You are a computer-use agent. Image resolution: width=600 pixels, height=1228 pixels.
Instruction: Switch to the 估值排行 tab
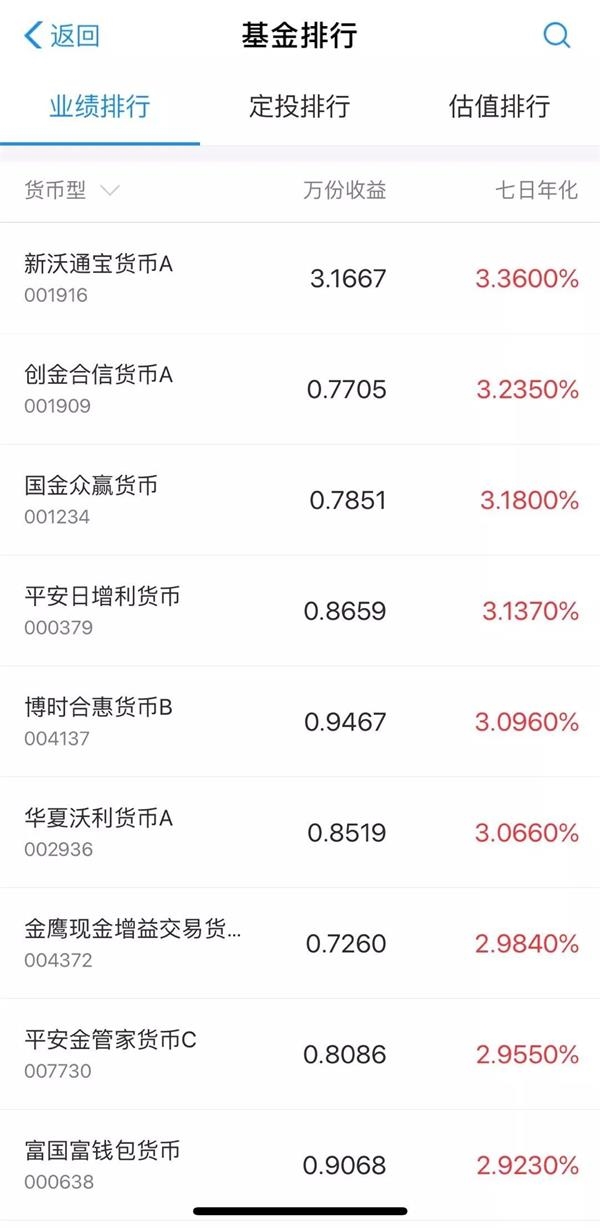tap(500, 106)
